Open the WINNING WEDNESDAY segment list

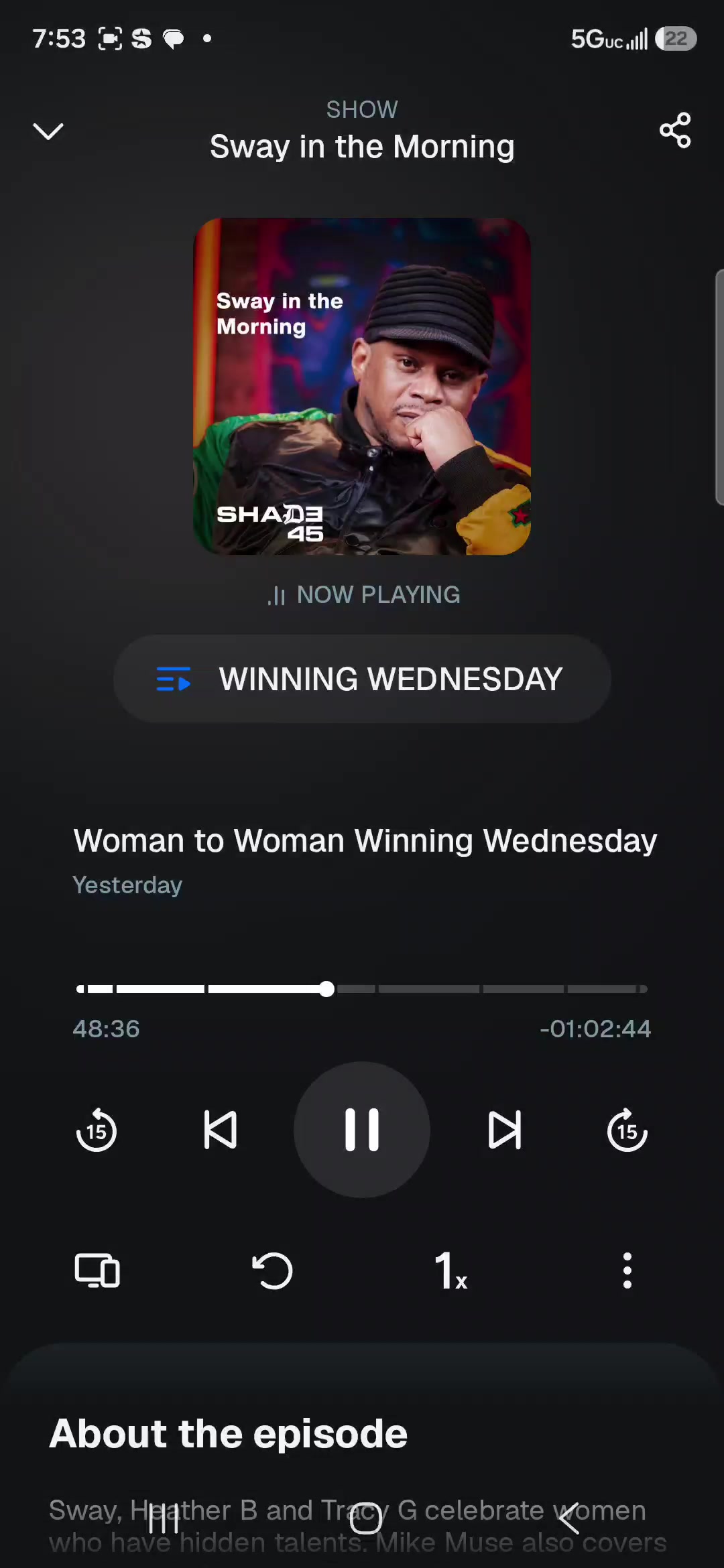click(x=362, y=679)
